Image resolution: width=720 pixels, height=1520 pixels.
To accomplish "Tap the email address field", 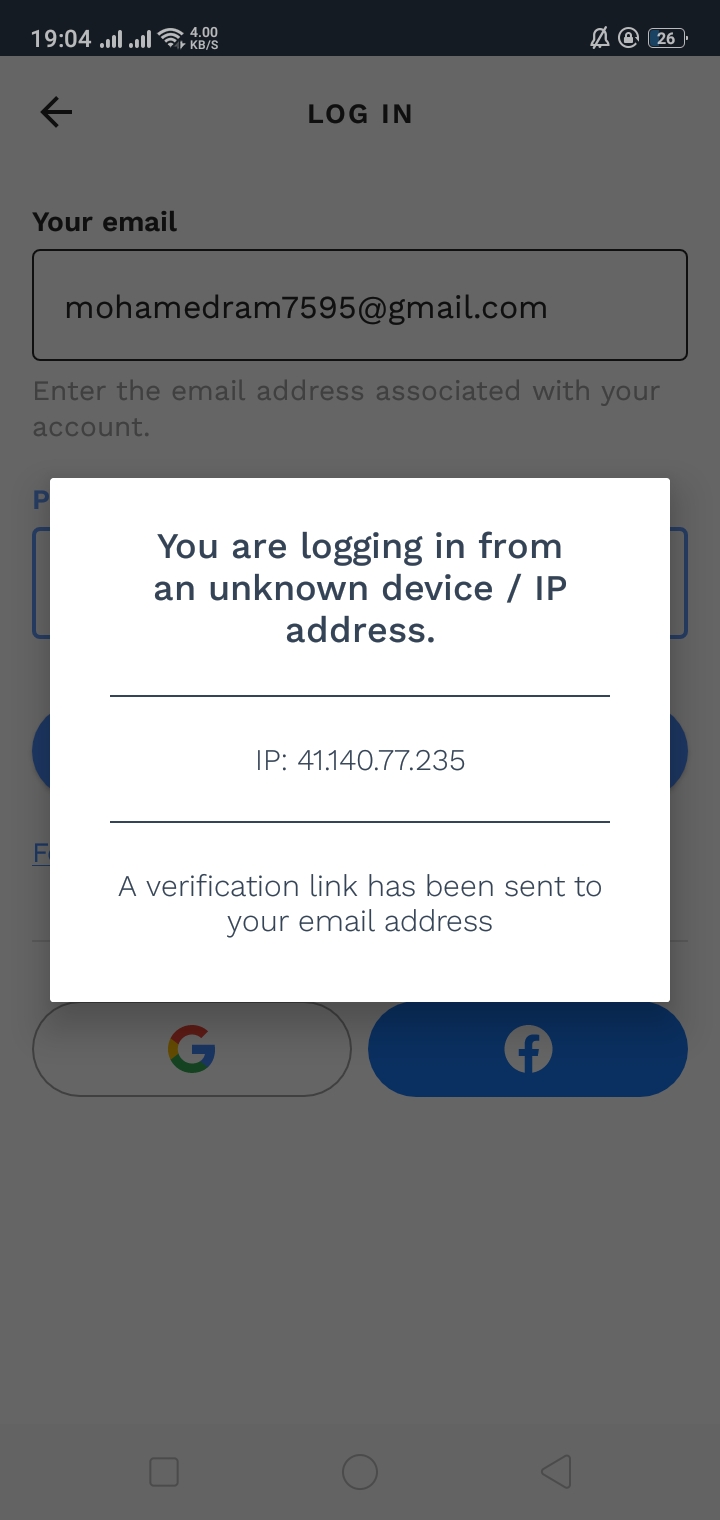I will coord(360,305).
